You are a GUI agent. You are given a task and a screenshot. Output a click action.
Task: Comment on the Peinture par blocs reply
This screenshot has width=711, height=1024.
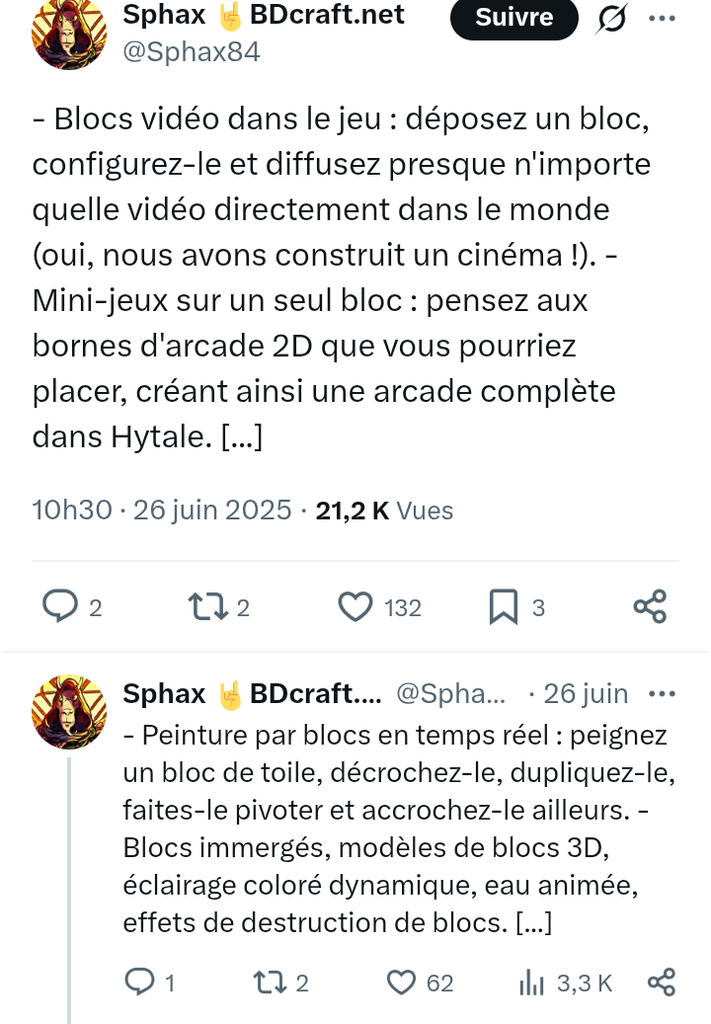[140, 983]
